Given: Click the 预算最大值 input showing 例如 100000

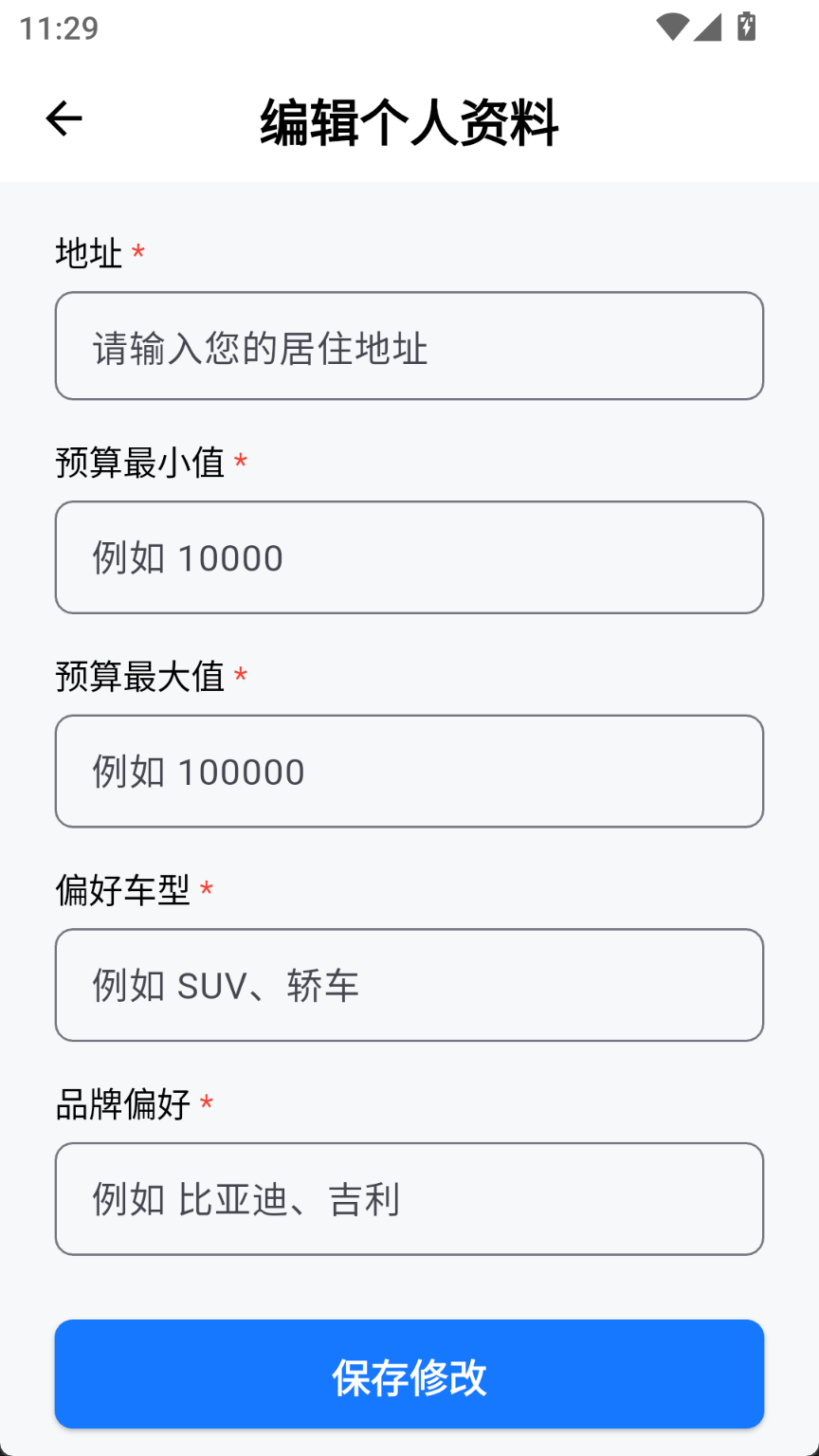Looking at the screenshot, I should [409, 771].
